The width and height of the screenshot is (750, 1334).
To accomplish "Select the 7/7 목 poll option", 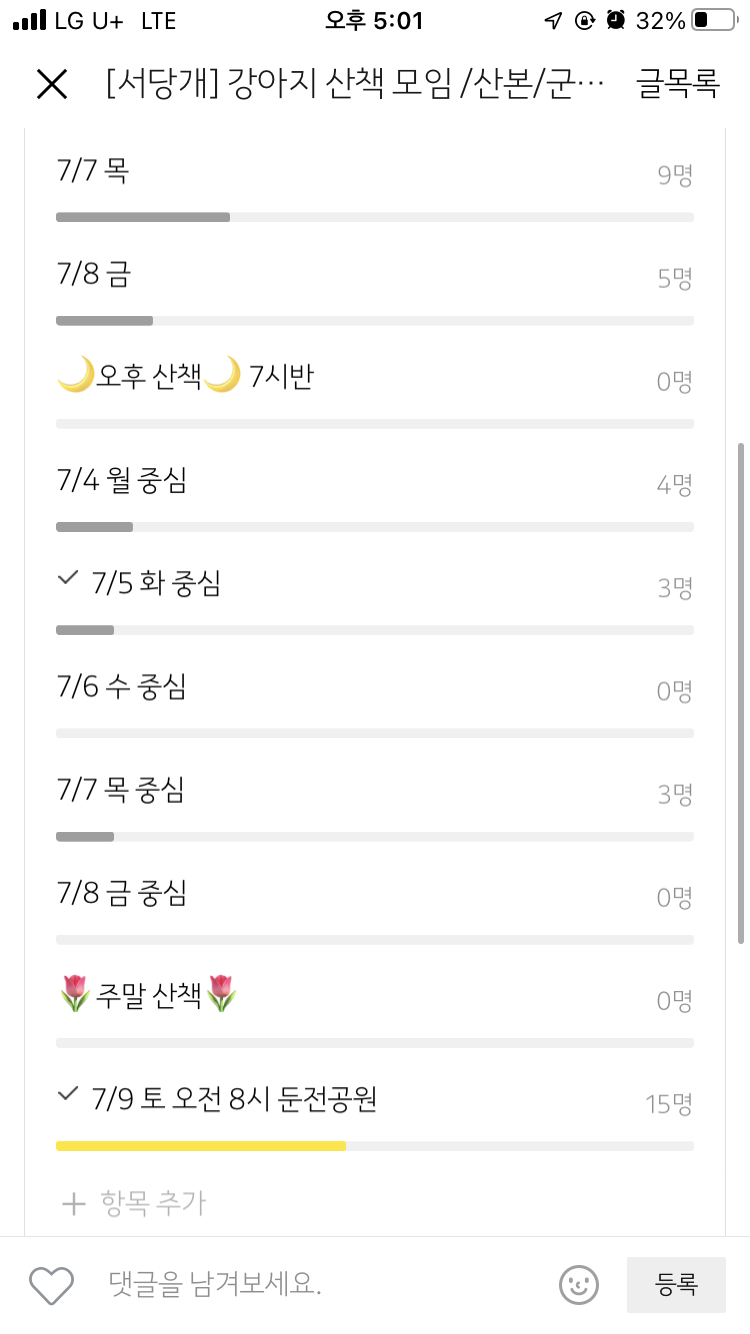I will (374, 185).
